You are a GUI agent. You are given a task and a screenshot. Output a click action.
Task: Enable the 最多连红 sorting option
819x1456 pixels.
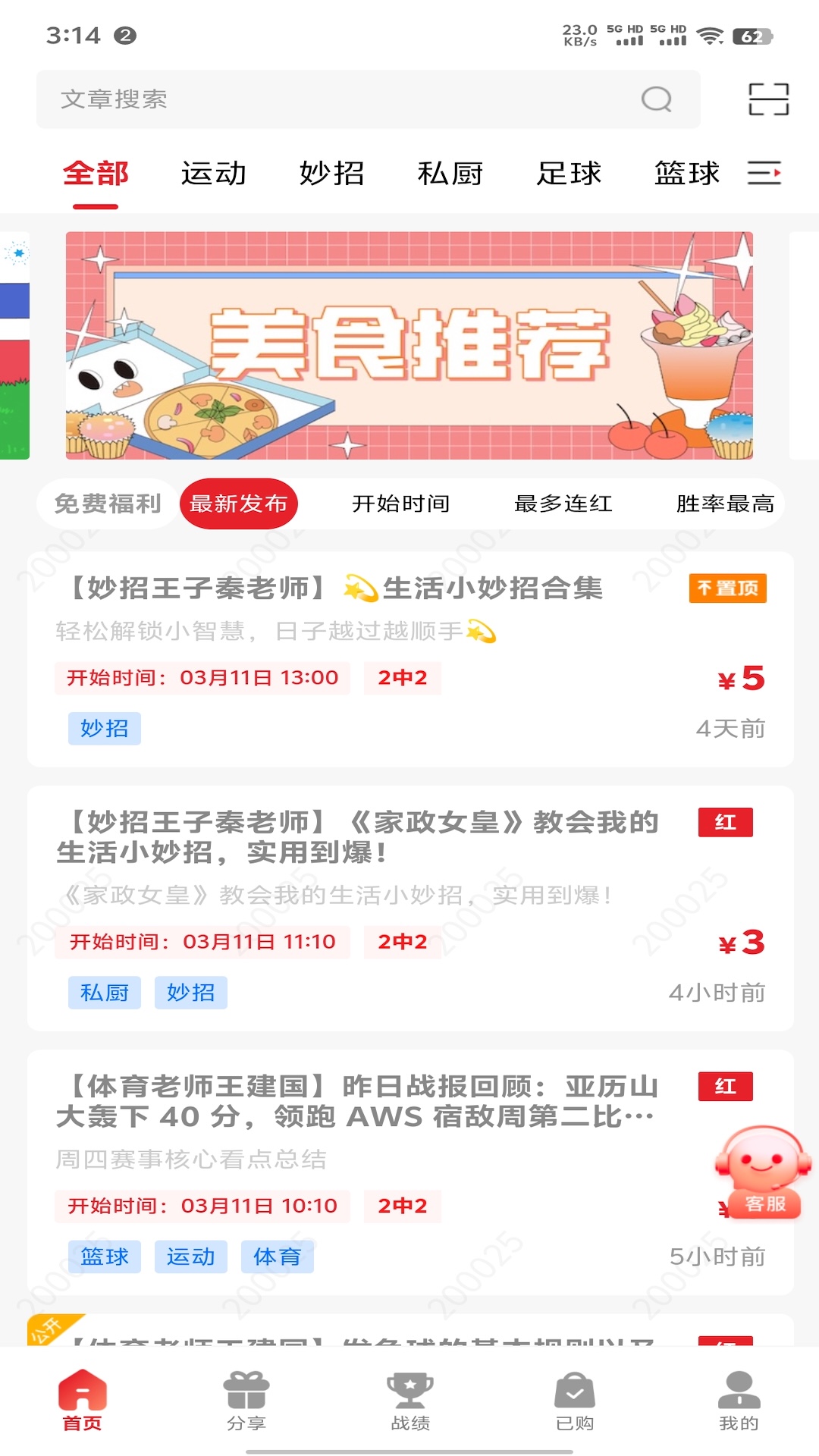point(564,503)
